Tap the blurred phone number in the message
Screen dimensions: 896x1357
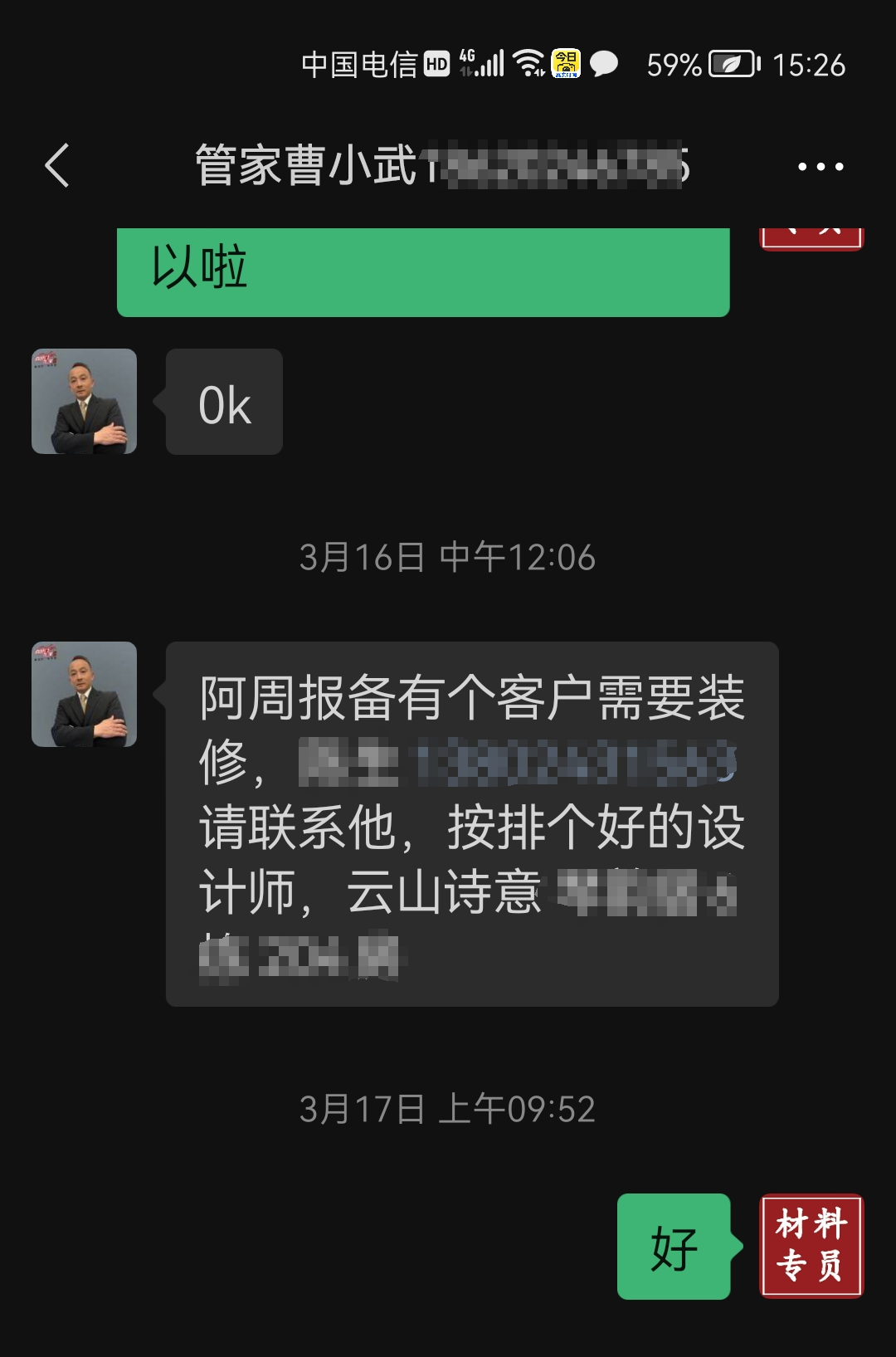coord(576,763)
